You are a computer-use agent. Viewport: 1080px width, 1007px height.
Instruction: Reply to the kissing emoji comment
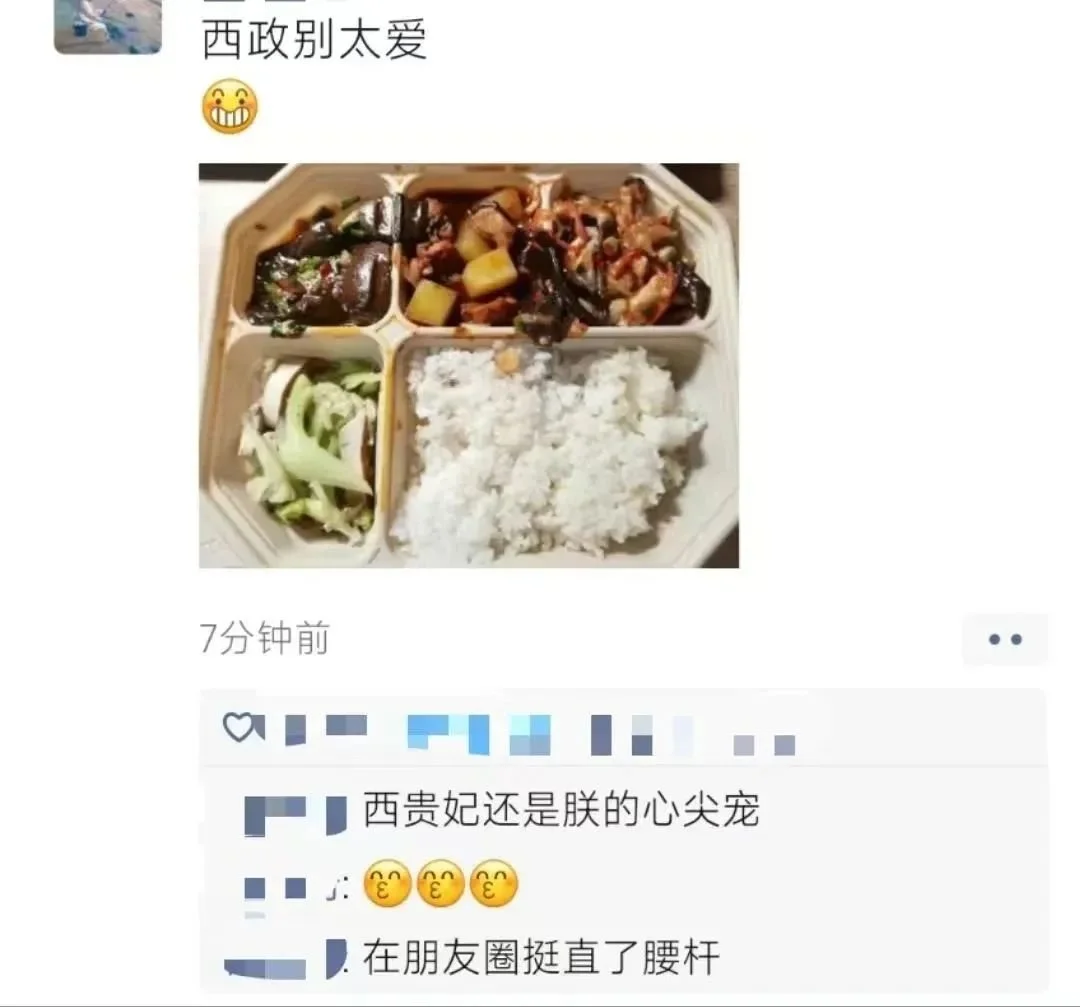[x=440, y=884]
